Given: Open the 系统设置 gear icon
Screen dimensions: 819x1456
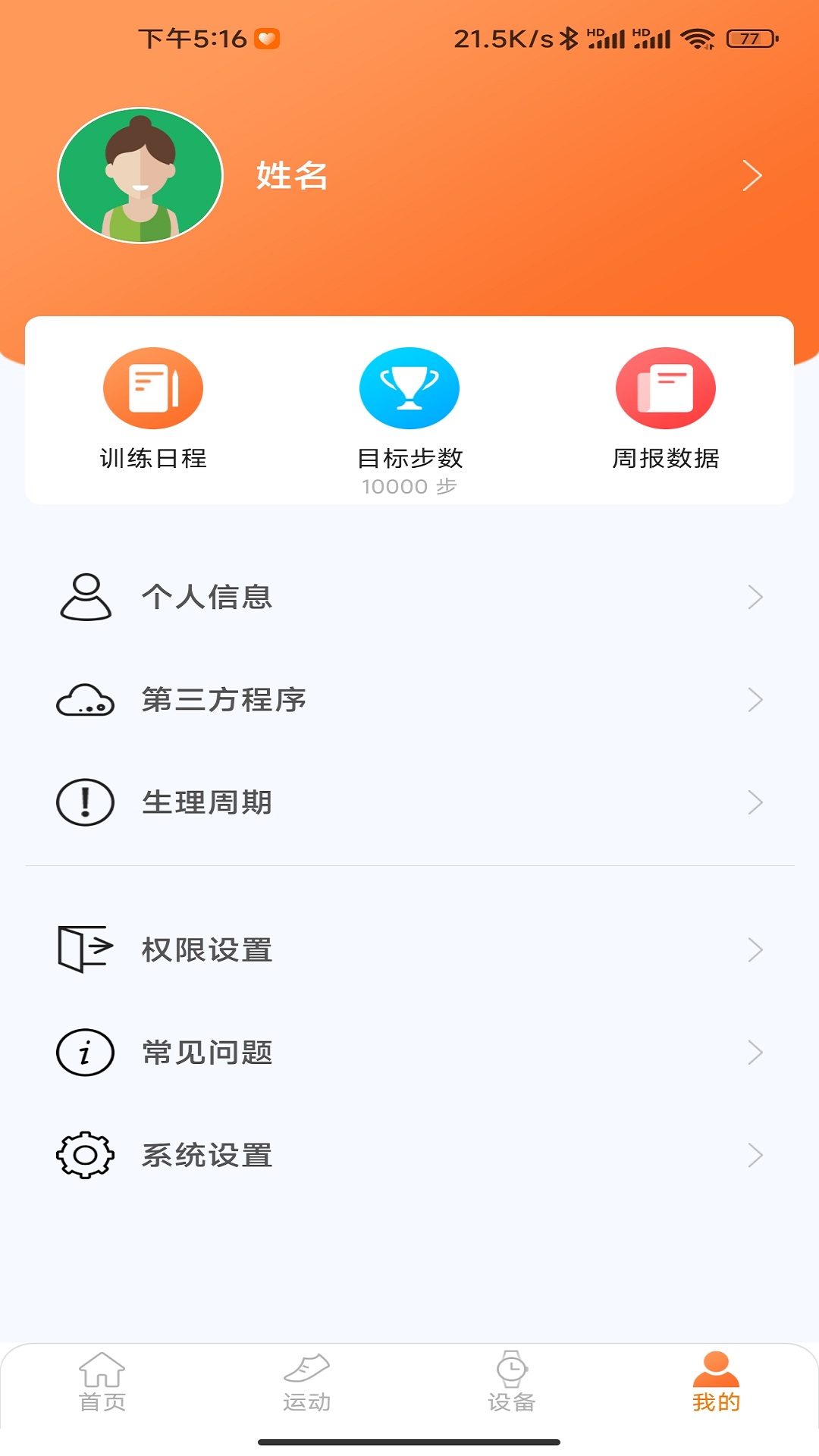Looking at the screenshot, I should point(84,1155).
